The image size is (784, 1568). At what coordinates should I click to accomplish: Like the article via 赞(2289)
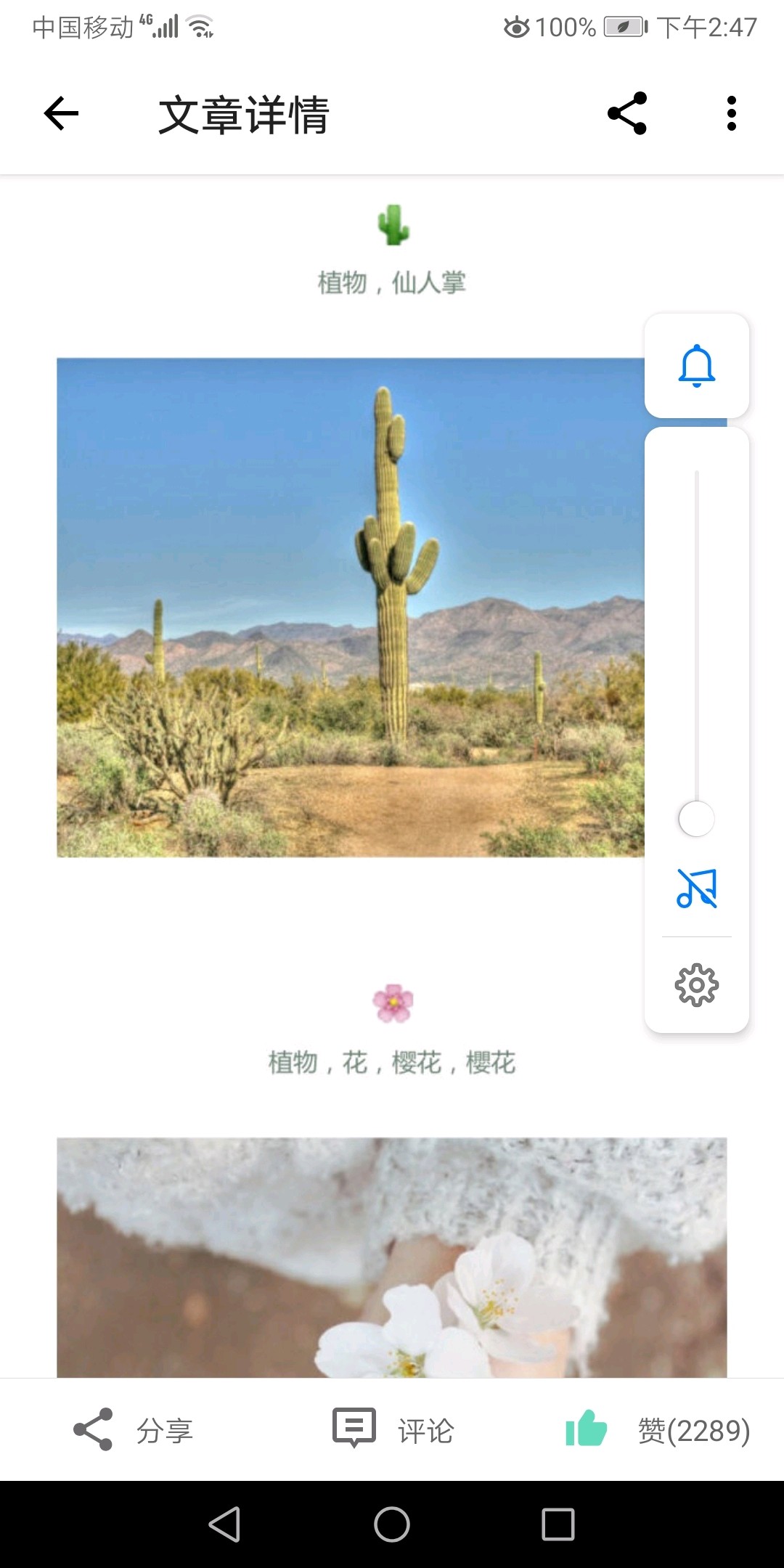tap(657, 1430)
